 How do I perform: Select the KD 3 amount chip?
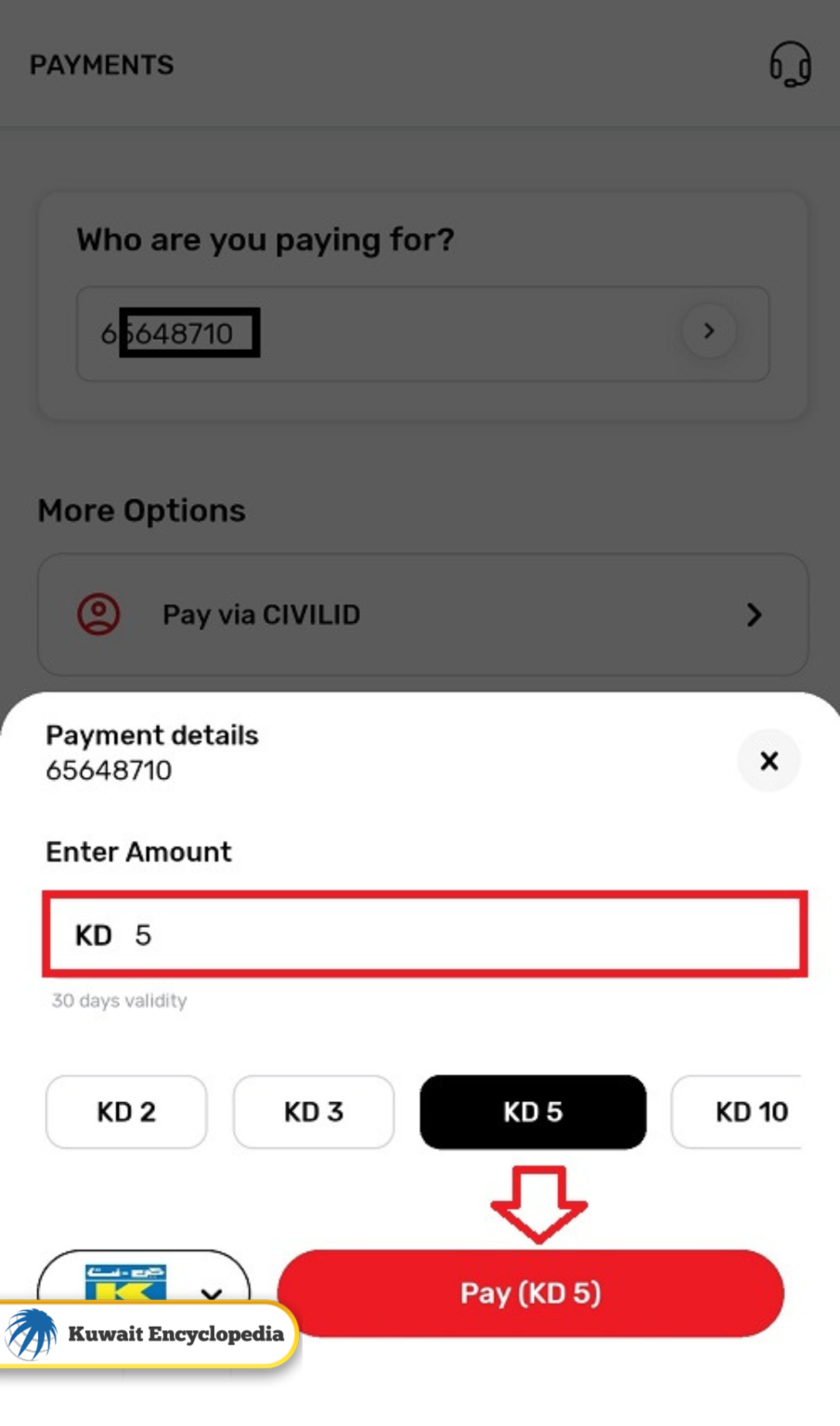click(x=313, y=1111)
